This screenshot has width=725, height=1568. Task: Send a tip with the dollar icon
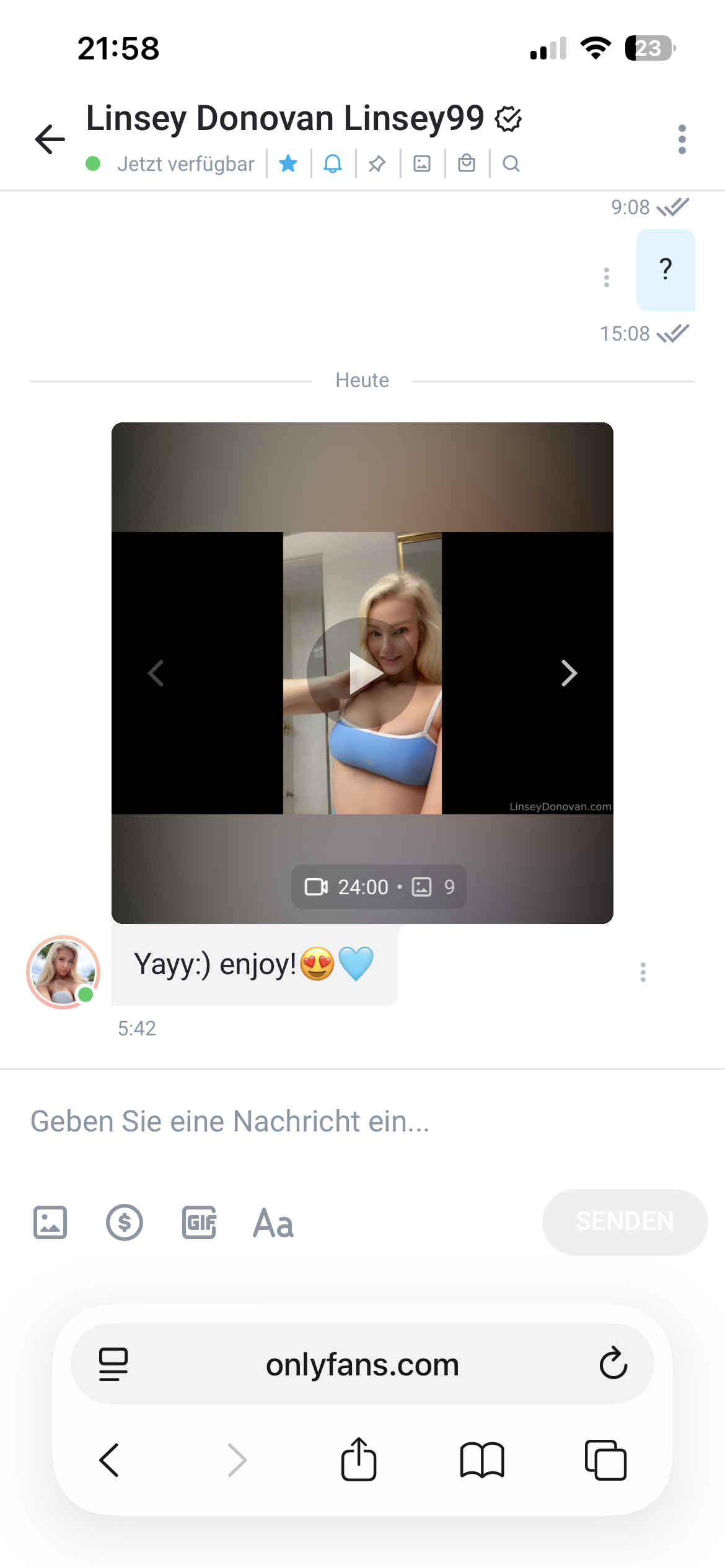coord(125,1222)
